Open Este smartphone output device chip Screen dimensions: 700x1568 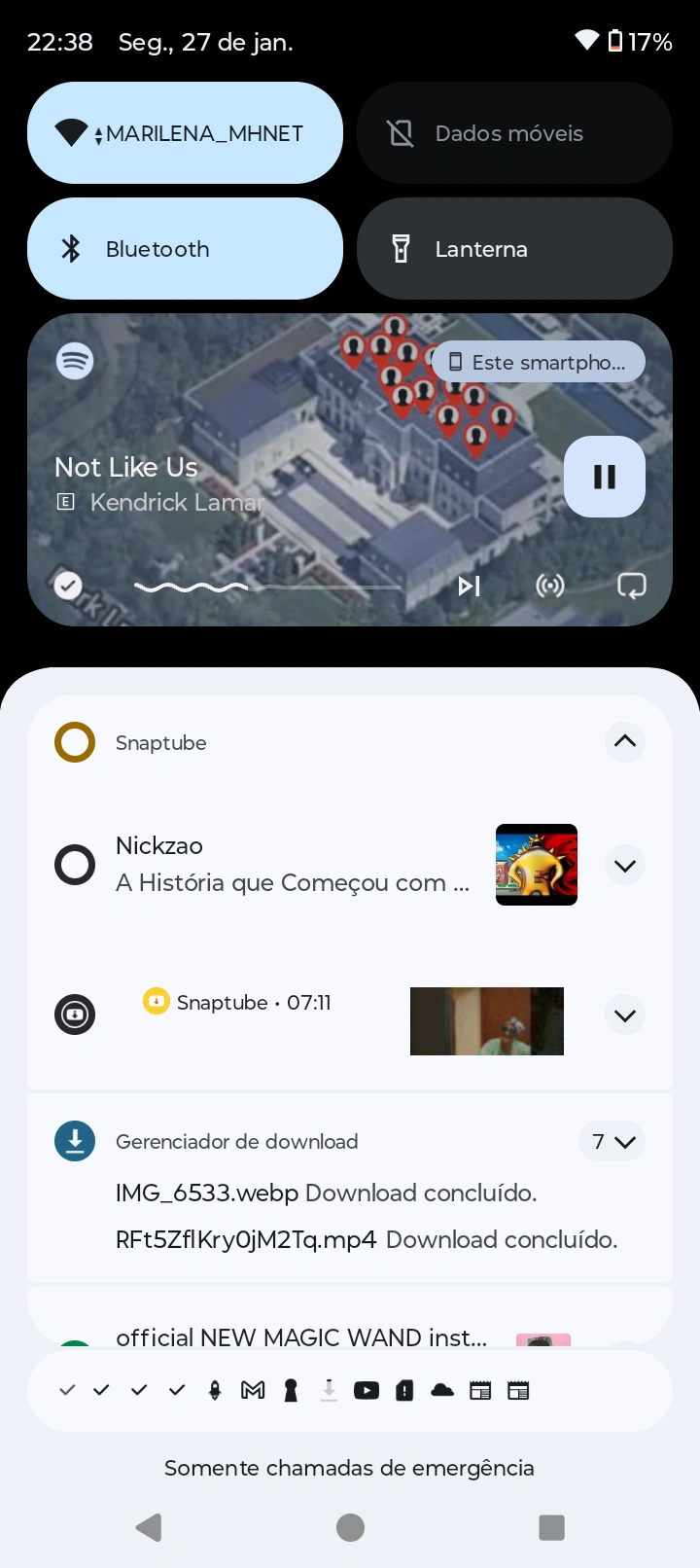[x=538, y=362]
